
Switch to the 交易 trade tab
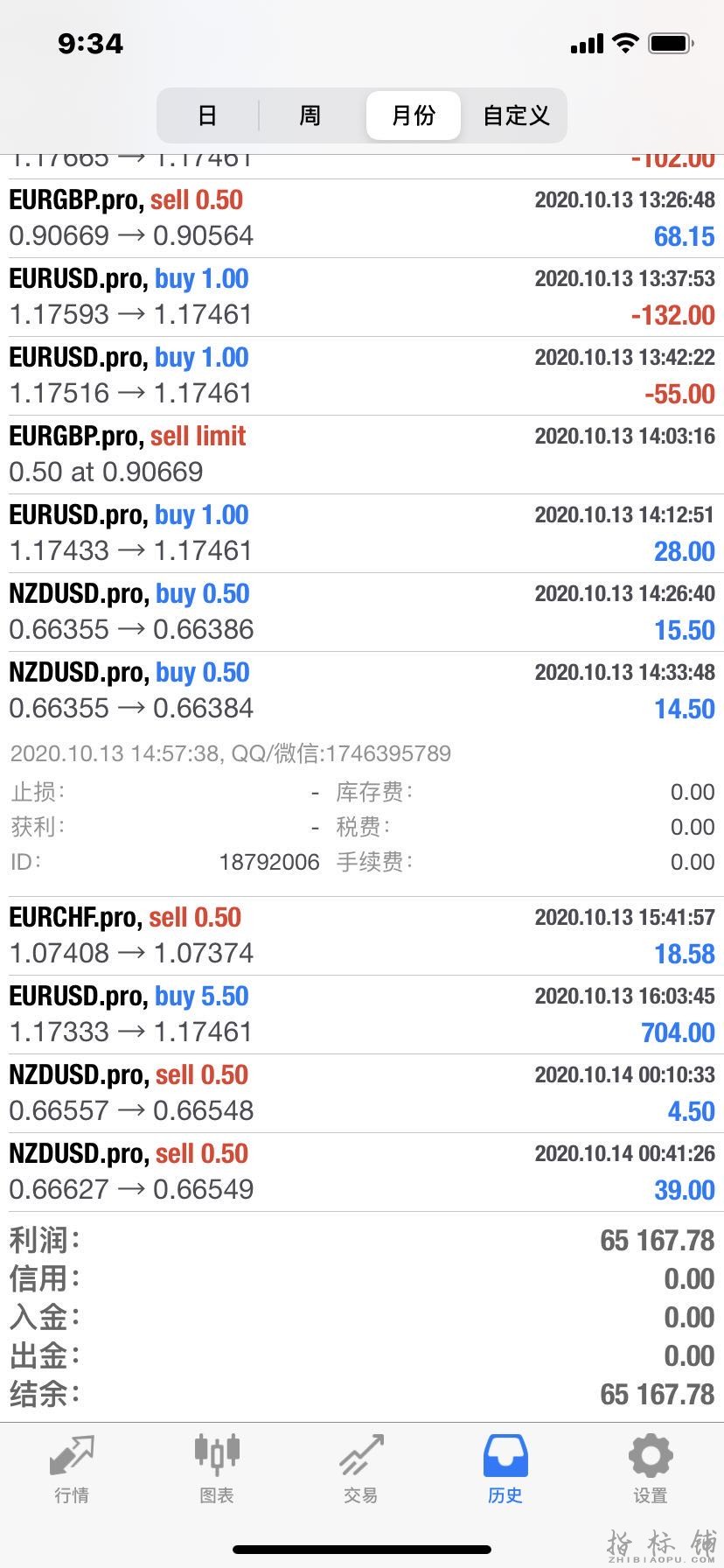point(361,1469)
